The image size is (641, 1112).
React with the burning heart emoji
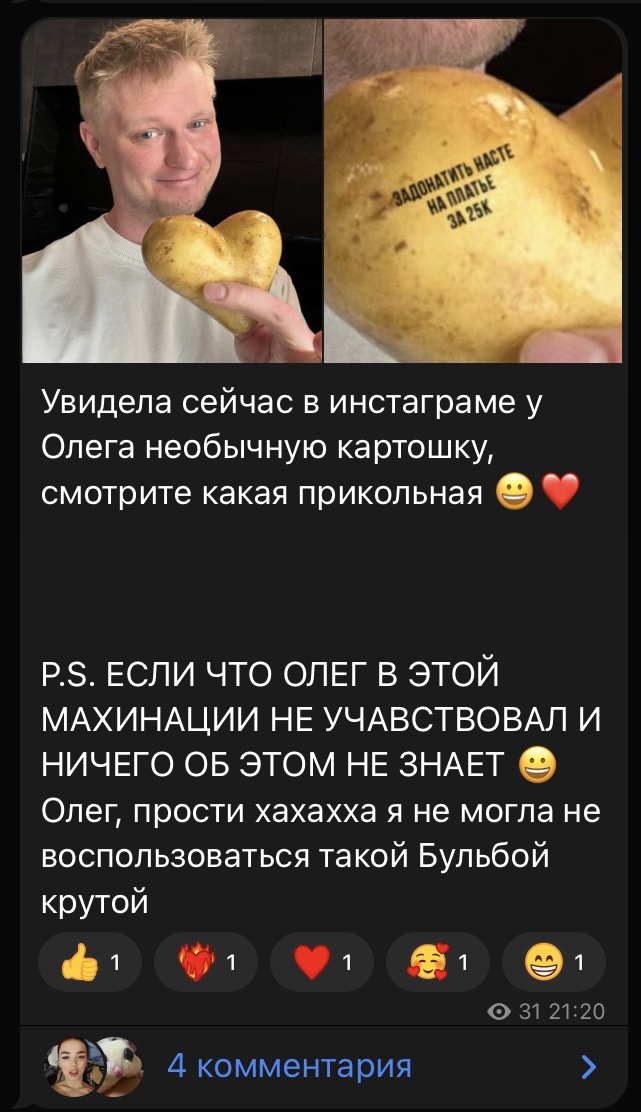(205, 962)
